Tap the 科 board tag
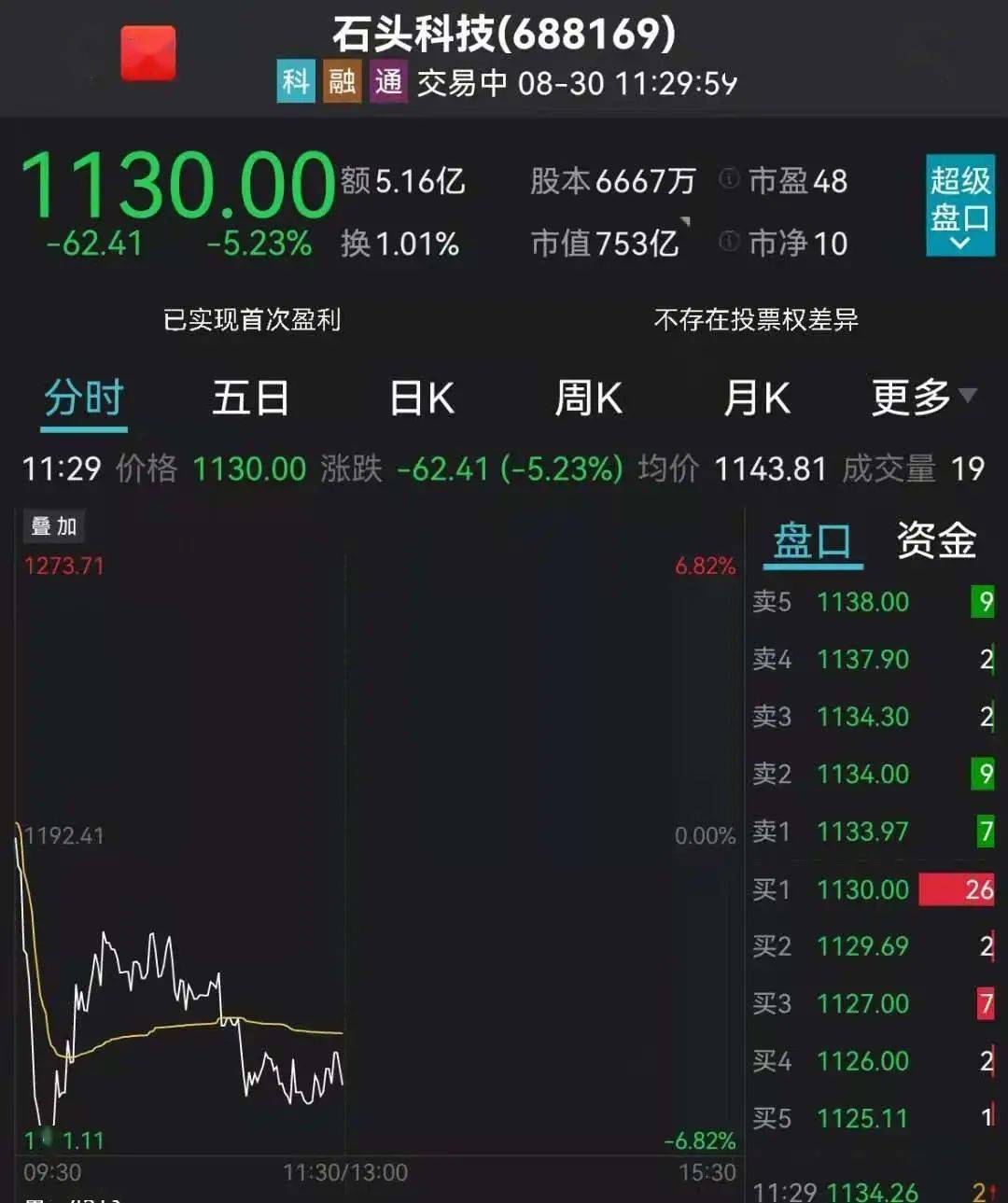This screenshot has height=1203, width=1008. click(296, 82)
